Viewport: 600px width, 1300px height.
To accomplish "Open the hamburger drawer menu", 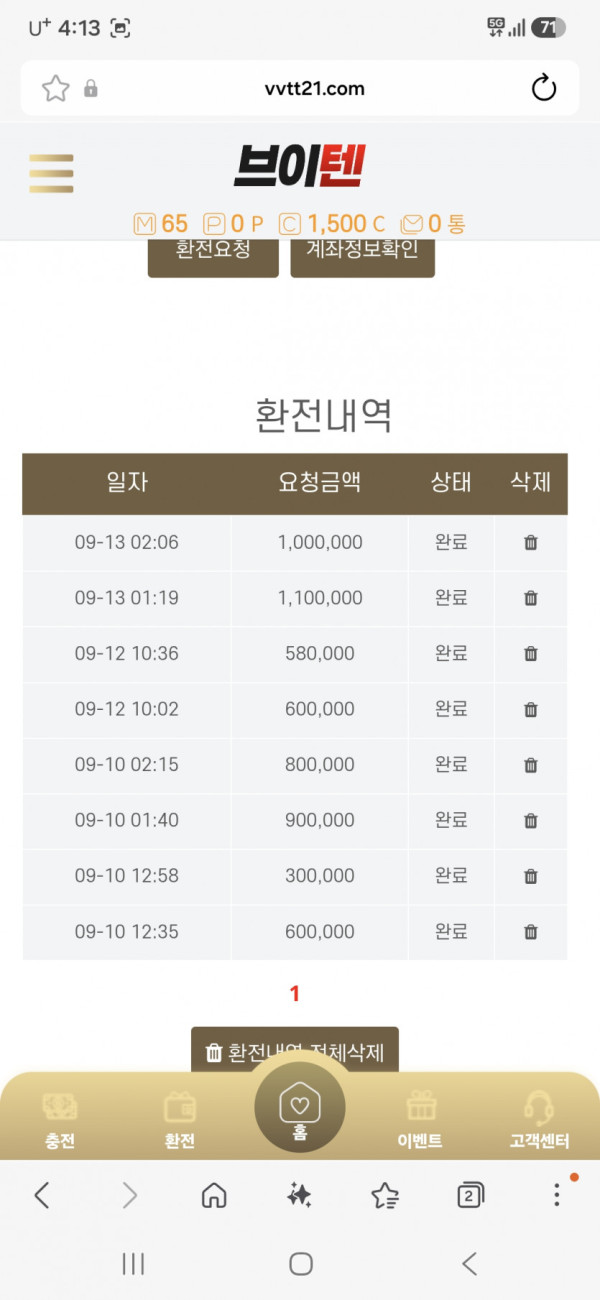I will [x=51, y=174].
